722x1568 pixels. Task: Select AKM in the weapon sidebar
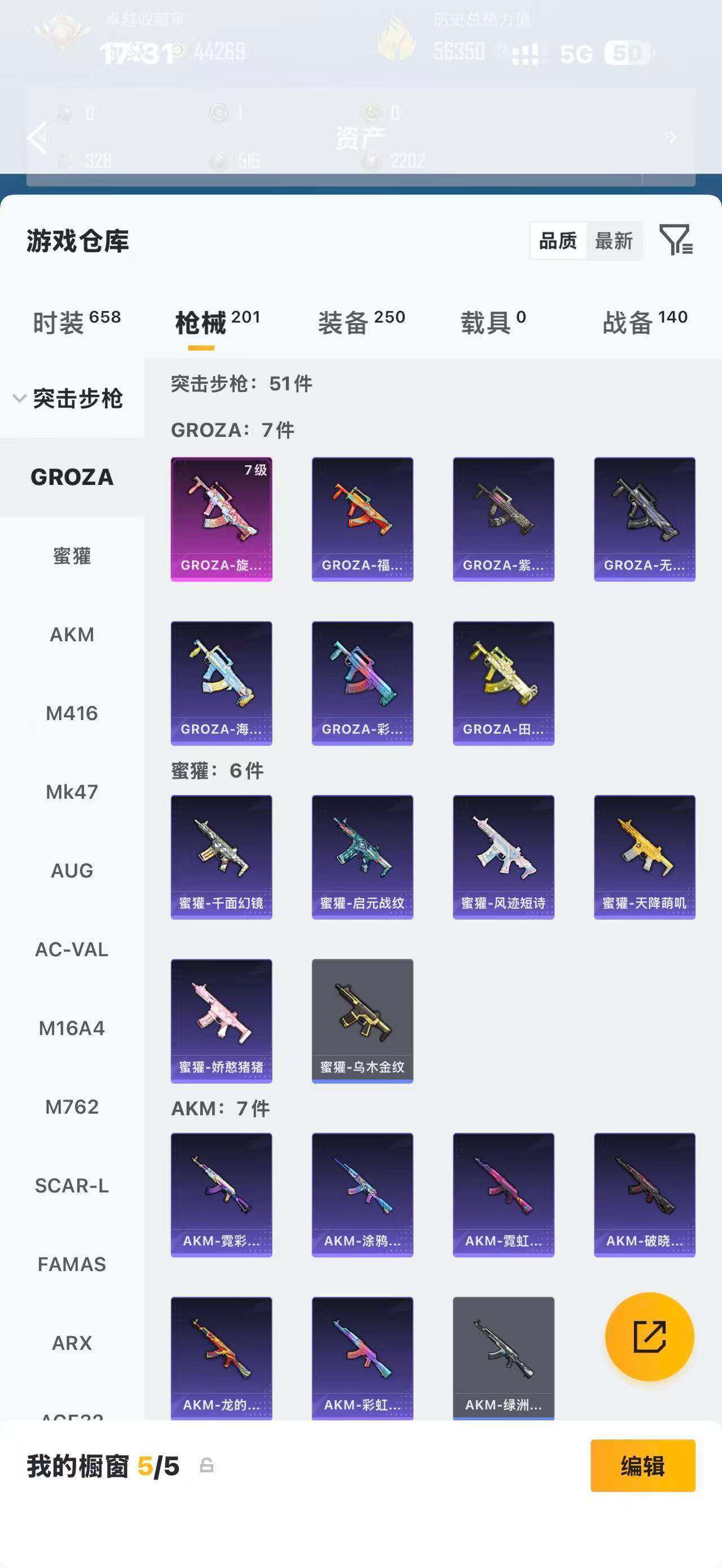click(72, 634)
